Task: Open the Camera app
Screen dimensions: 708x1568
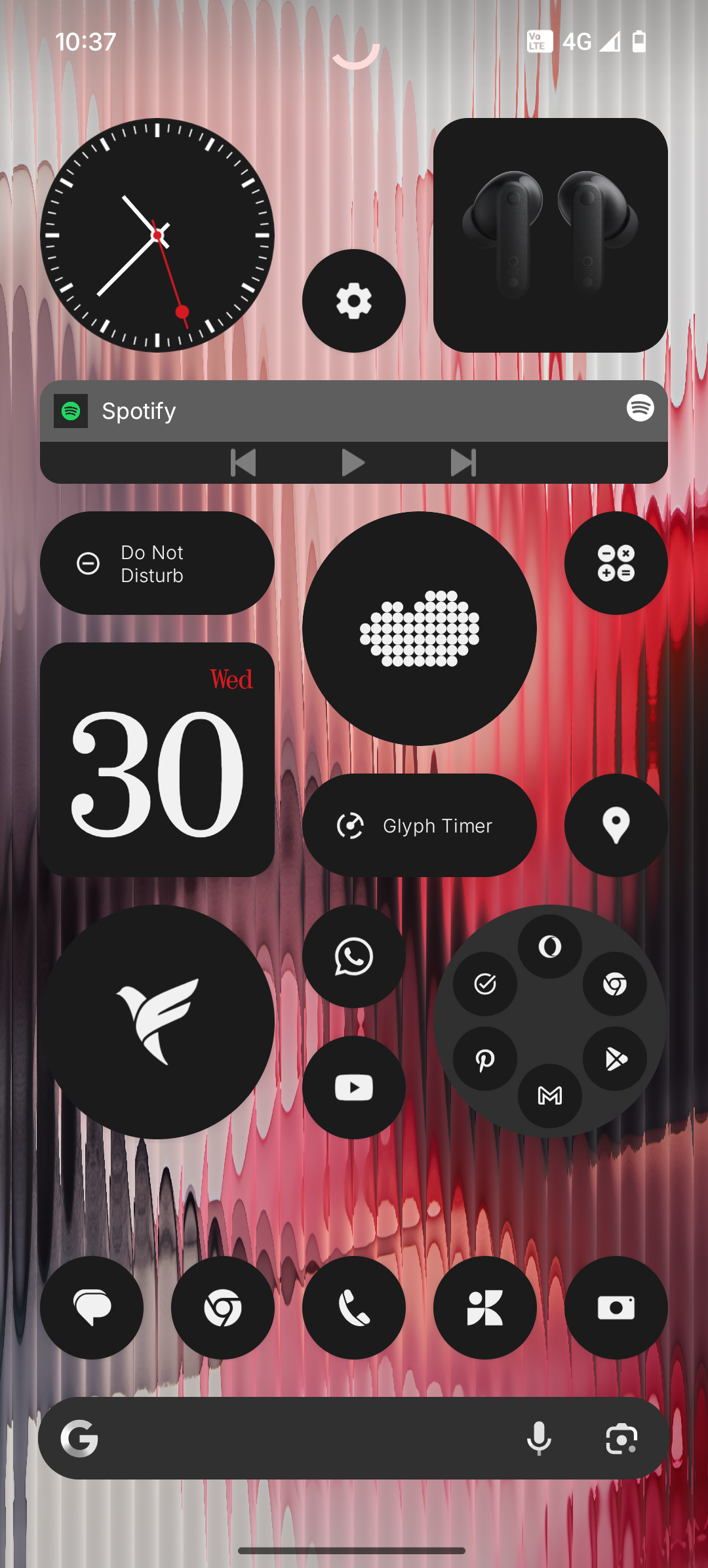Action: [x=616, y=1308]
